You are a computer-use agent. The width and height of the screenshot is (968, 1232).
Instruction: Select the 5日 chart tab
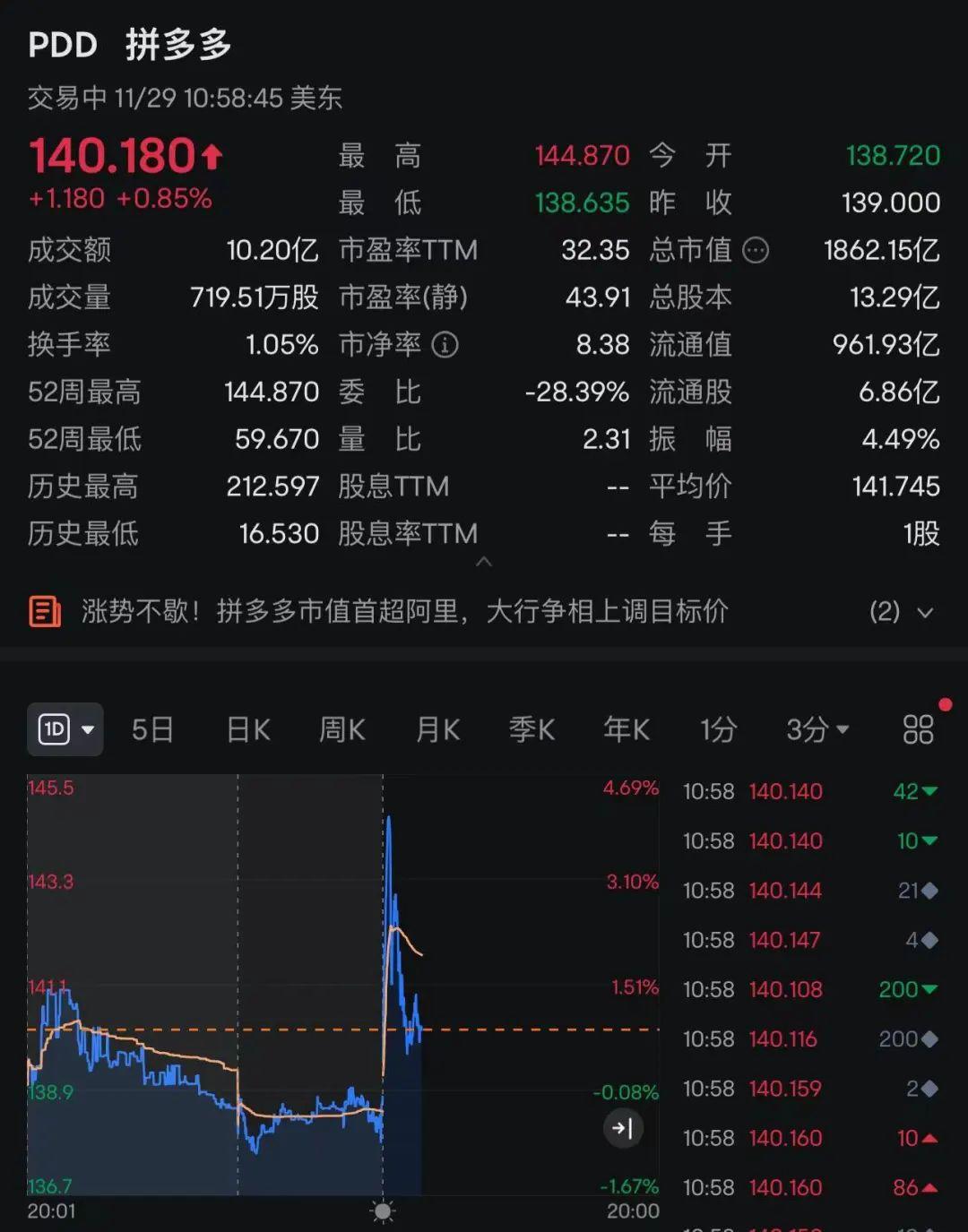pos(152,729)
